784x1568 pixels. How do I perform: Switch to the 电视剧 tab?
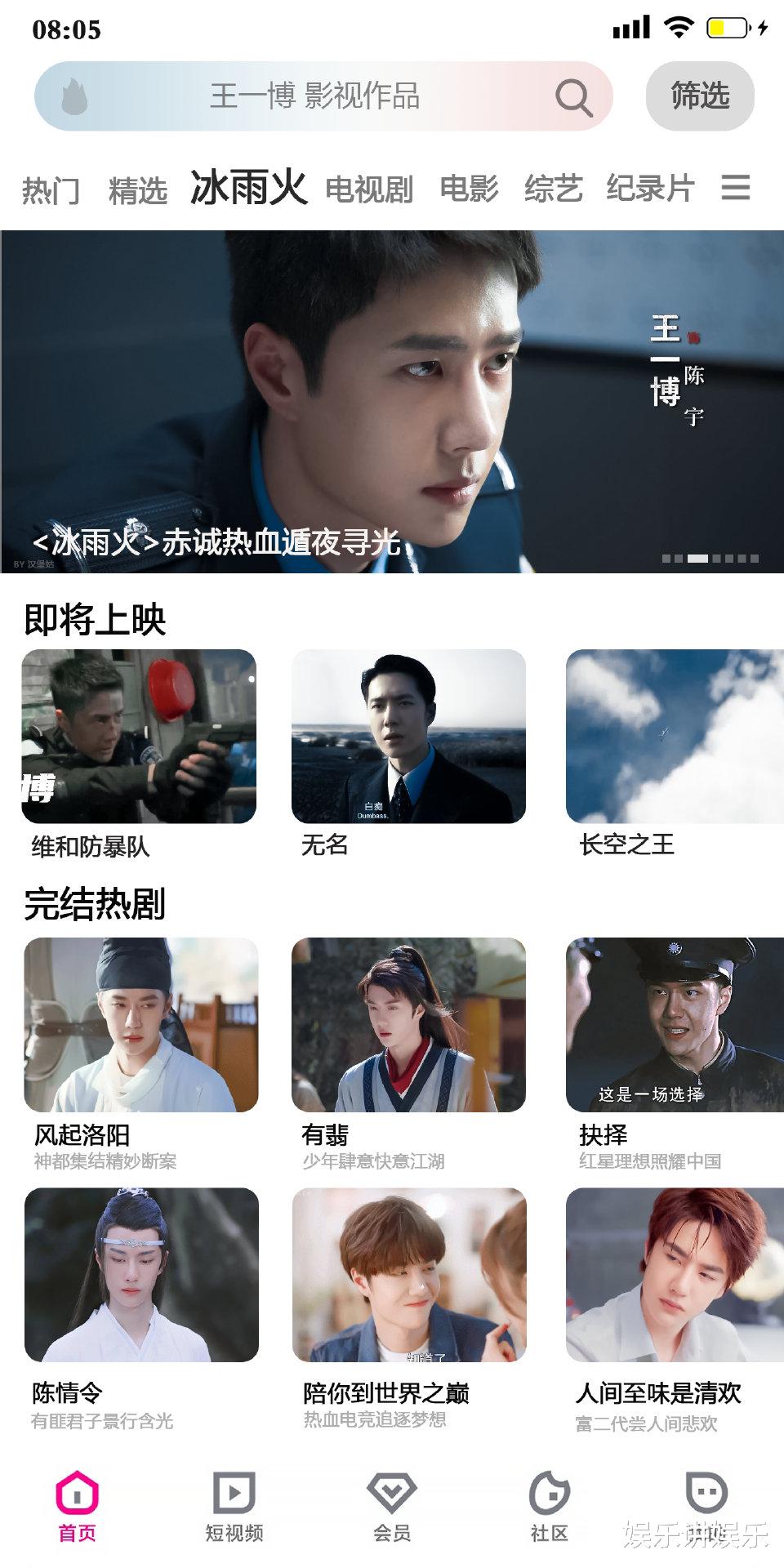[368, 189]
